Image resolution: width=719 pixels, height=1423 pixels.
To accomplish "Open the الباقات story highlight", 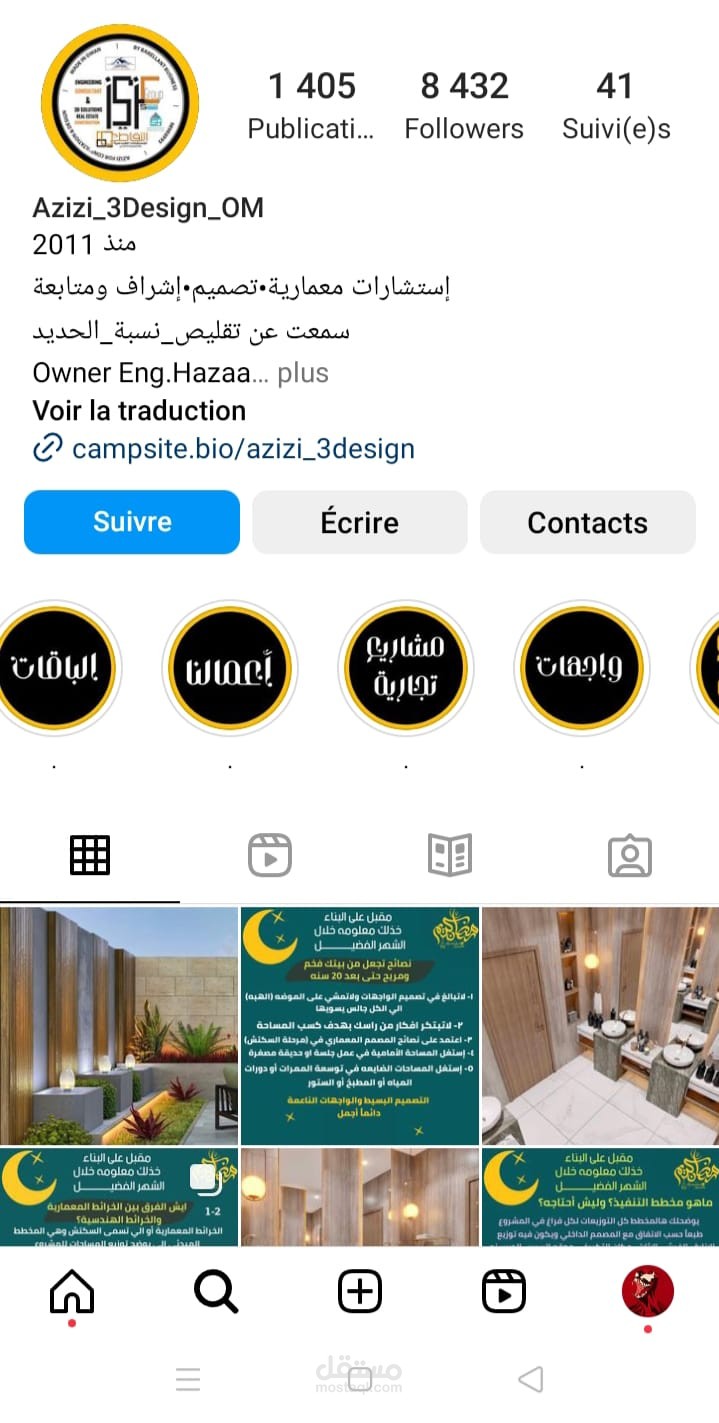I will click(54, 667).
